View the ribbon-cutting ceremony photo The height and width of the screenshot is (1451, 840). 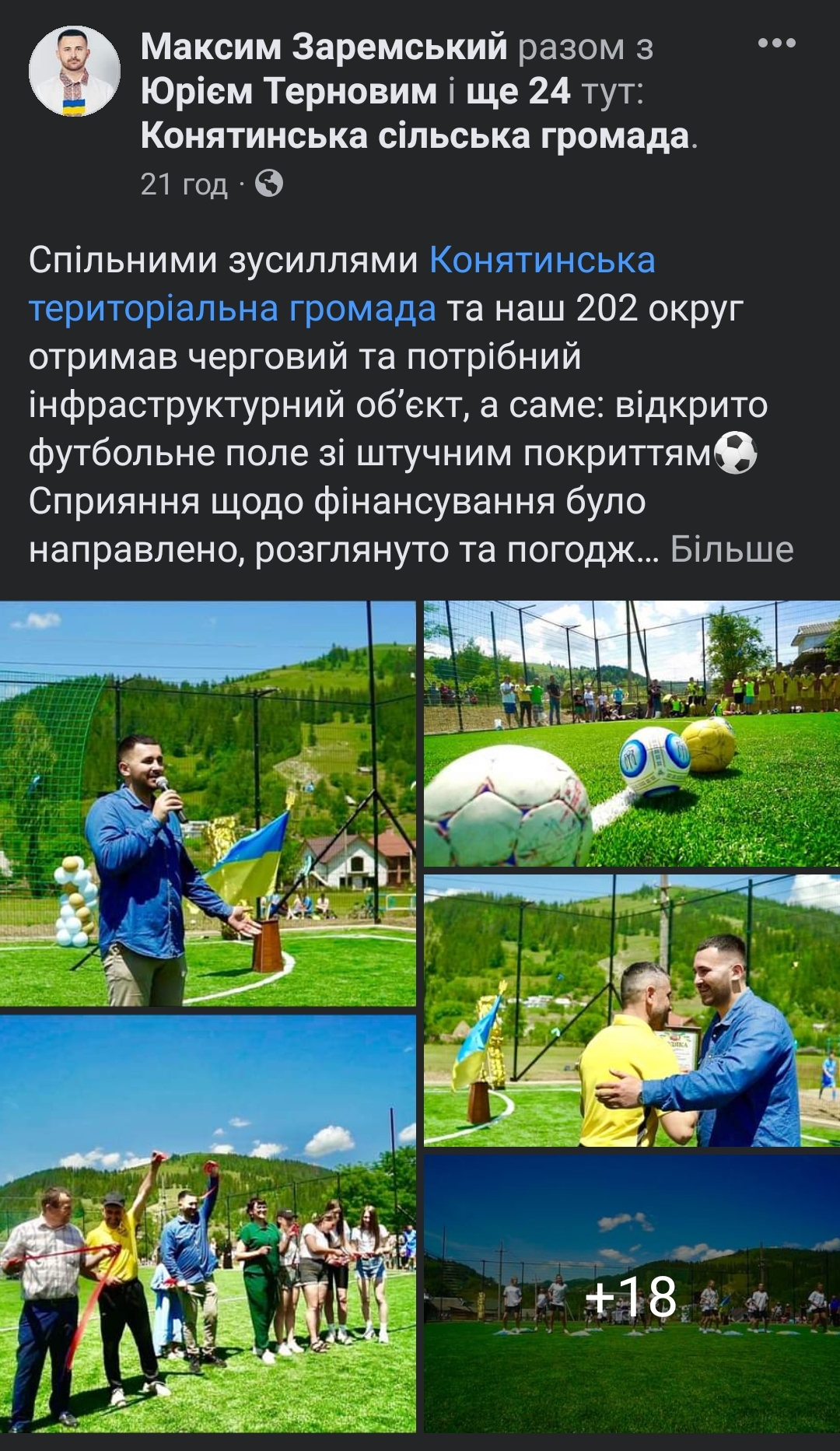208,1223
